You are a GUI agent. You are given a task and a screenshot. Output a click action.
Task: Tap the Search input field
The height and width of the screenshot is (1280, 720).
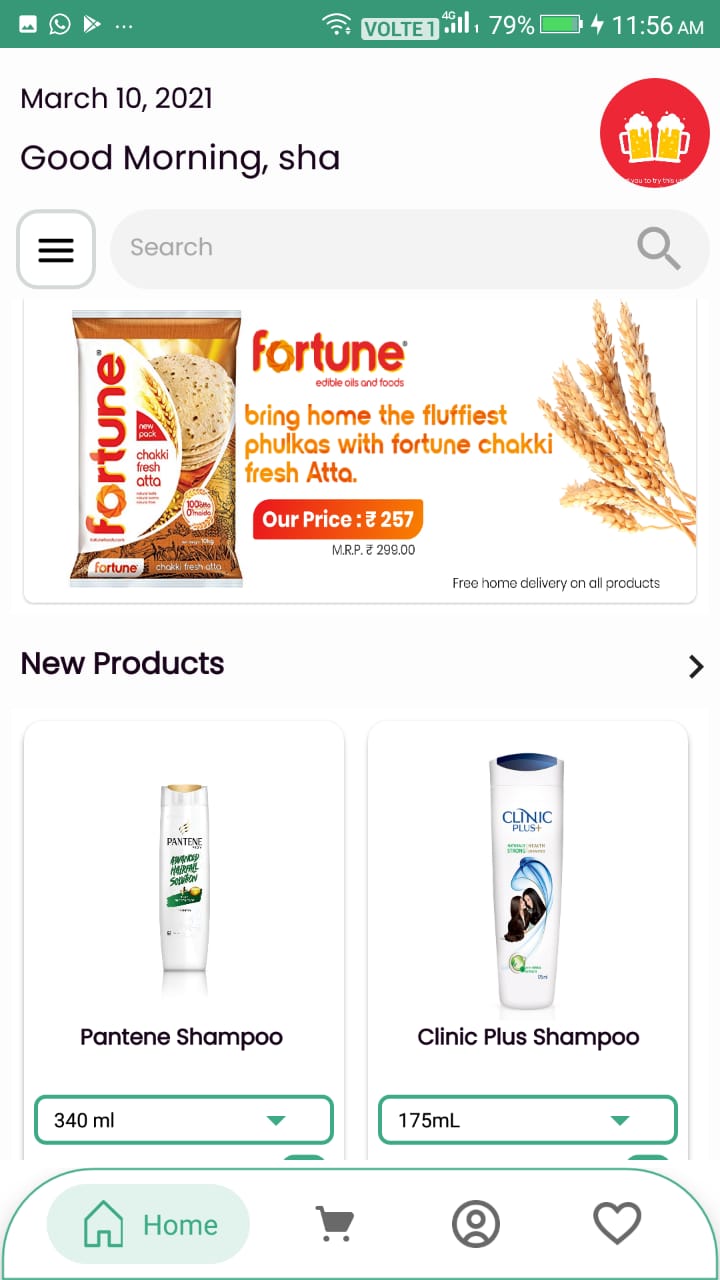coord(370,248)
